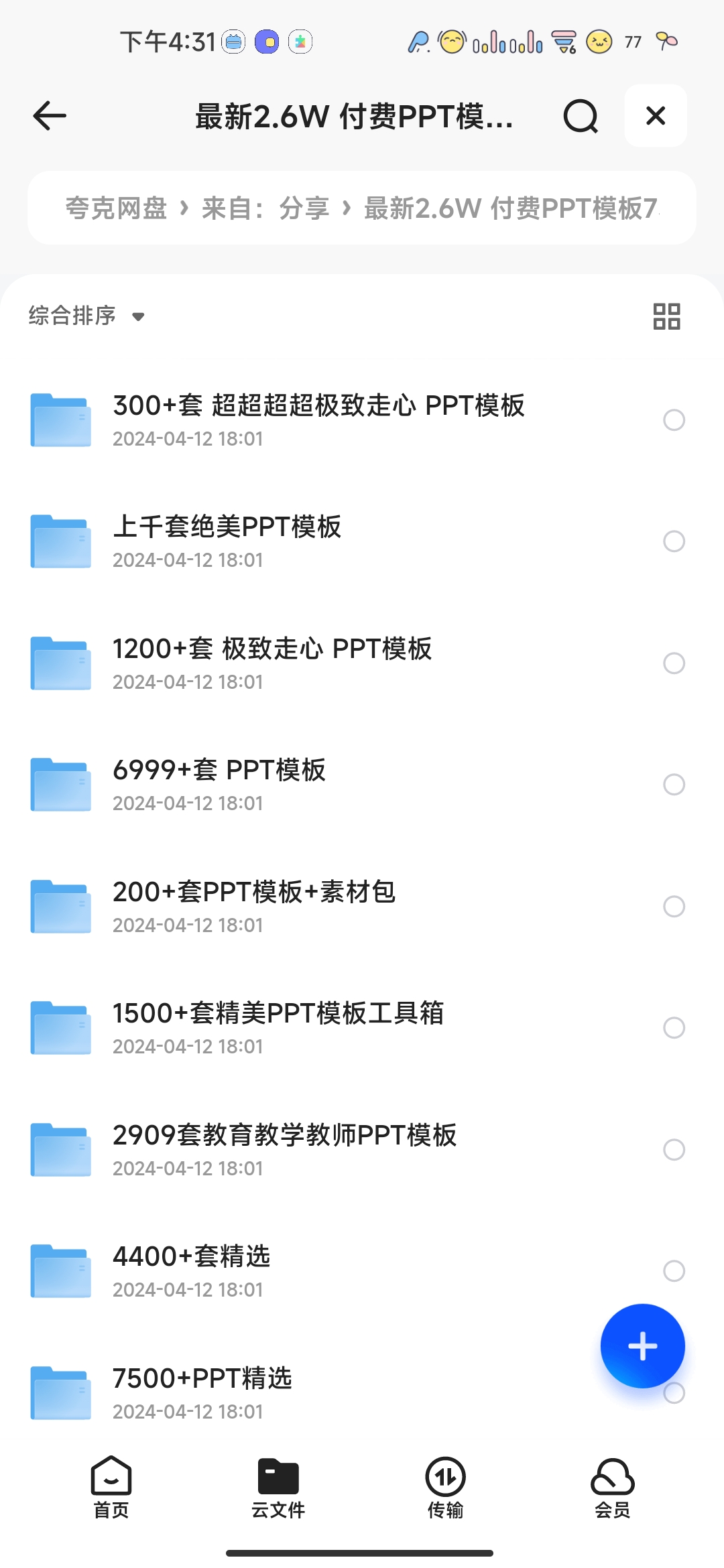The height and width of the screenshot is (1568, 724).
Task: Tap the back arrow to go up
Action: pyautogui.click(x=48, y=116)
